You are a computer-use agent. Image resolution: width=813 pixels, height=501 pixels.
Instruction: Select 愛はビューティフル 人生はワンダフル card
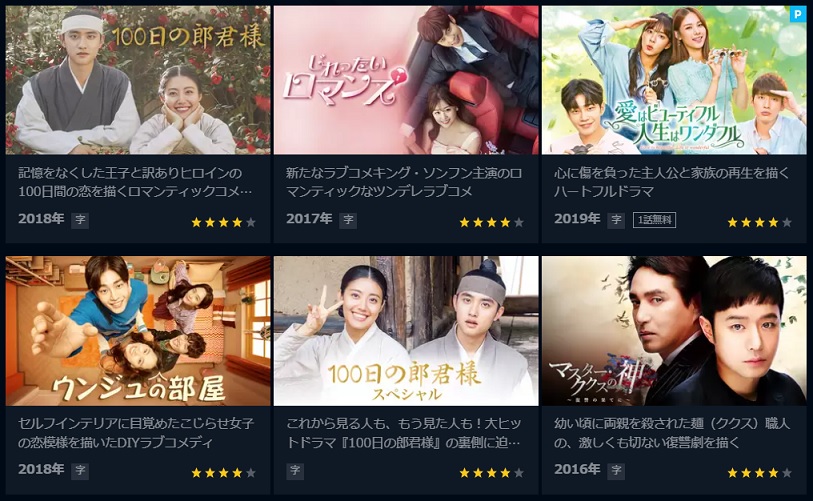point(673,80)
